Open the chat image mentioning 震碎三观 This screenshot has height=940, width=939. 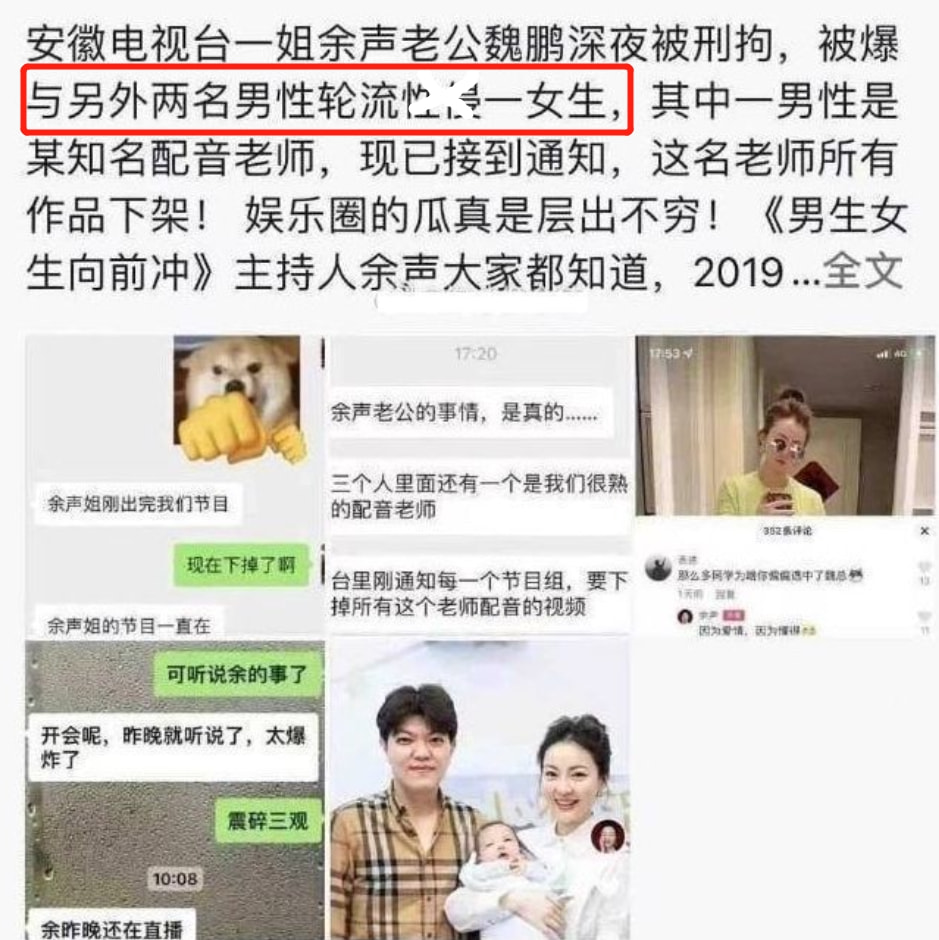click(x=175, y=790)
